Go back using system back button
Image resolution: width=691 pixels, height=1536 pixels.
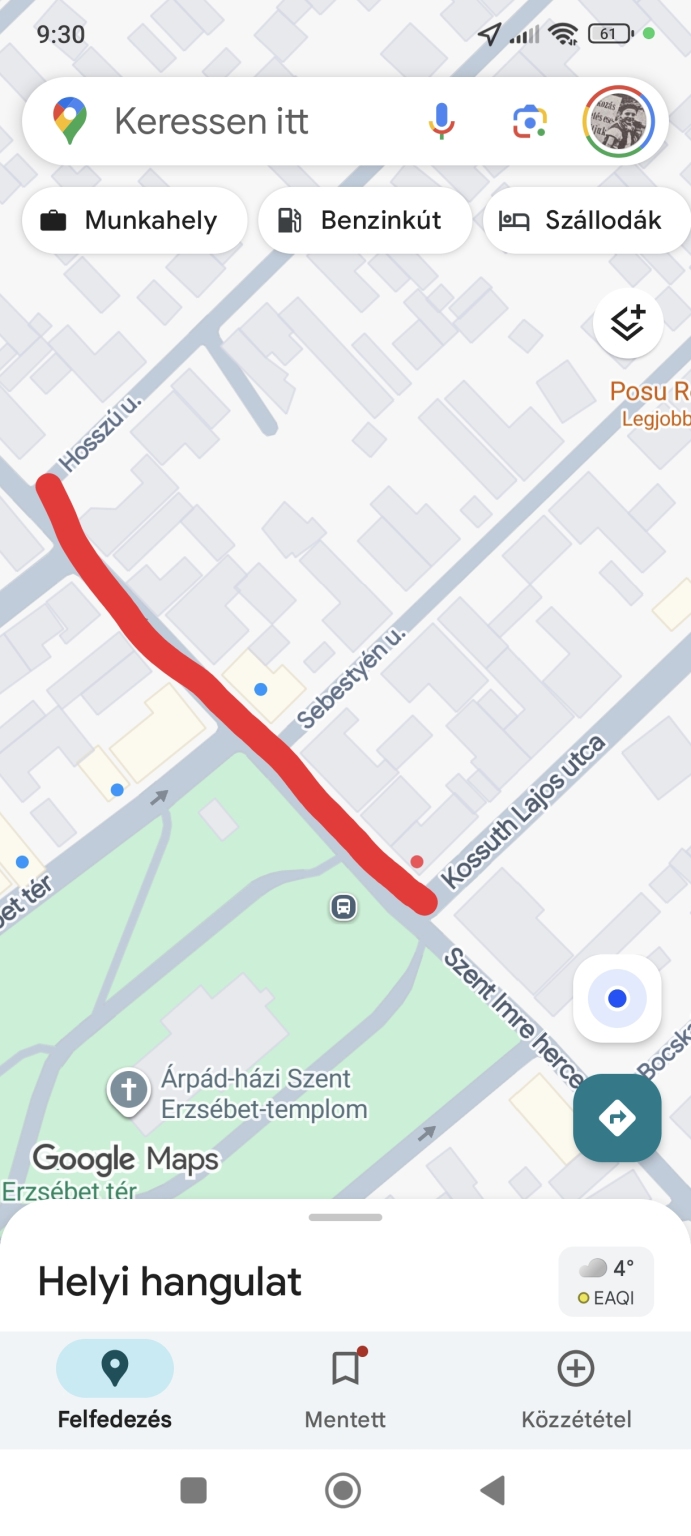click(492, 1490)
